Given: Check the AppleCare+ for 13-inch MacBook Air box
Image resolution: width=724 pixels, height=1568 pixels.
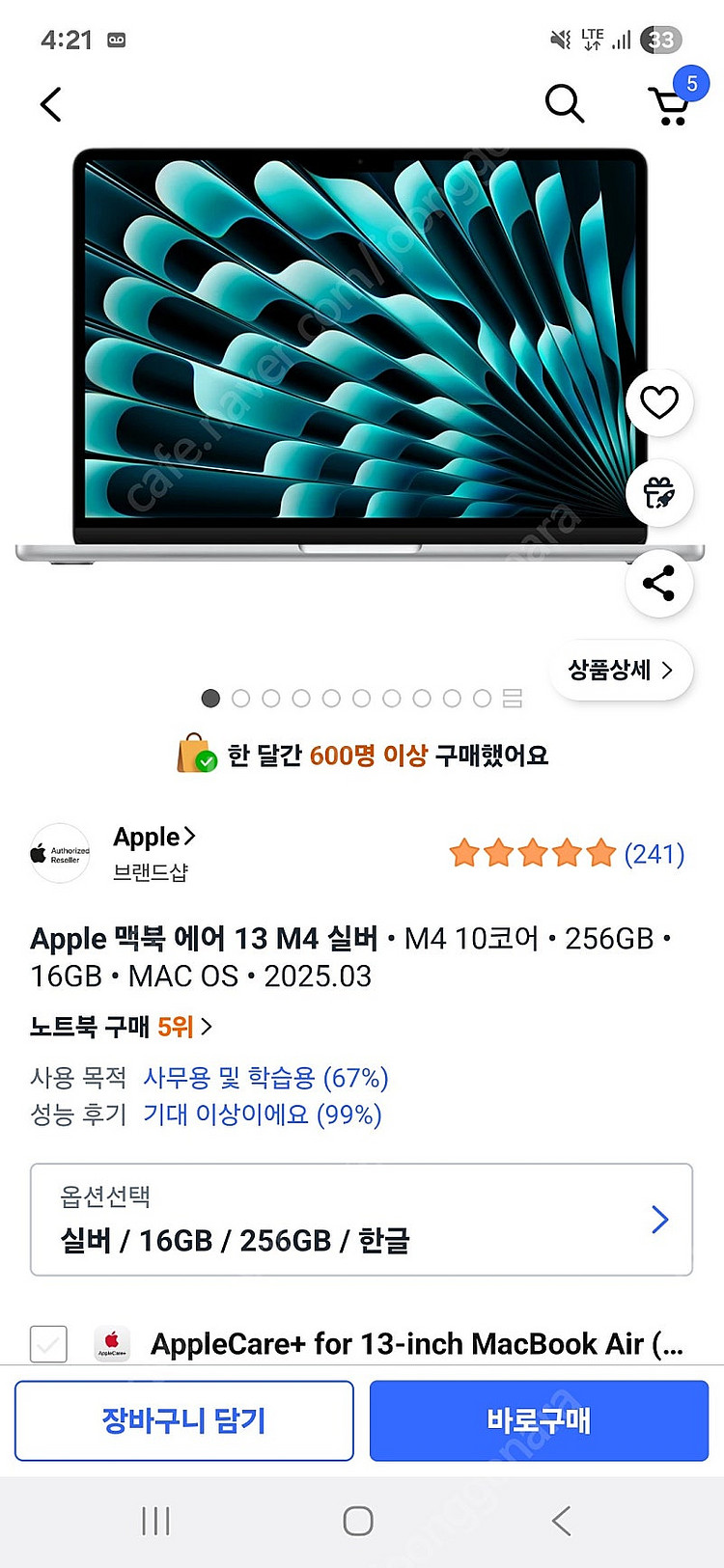Looking at the screenshot, I should pyautogui.click(x=48, y=1343).
